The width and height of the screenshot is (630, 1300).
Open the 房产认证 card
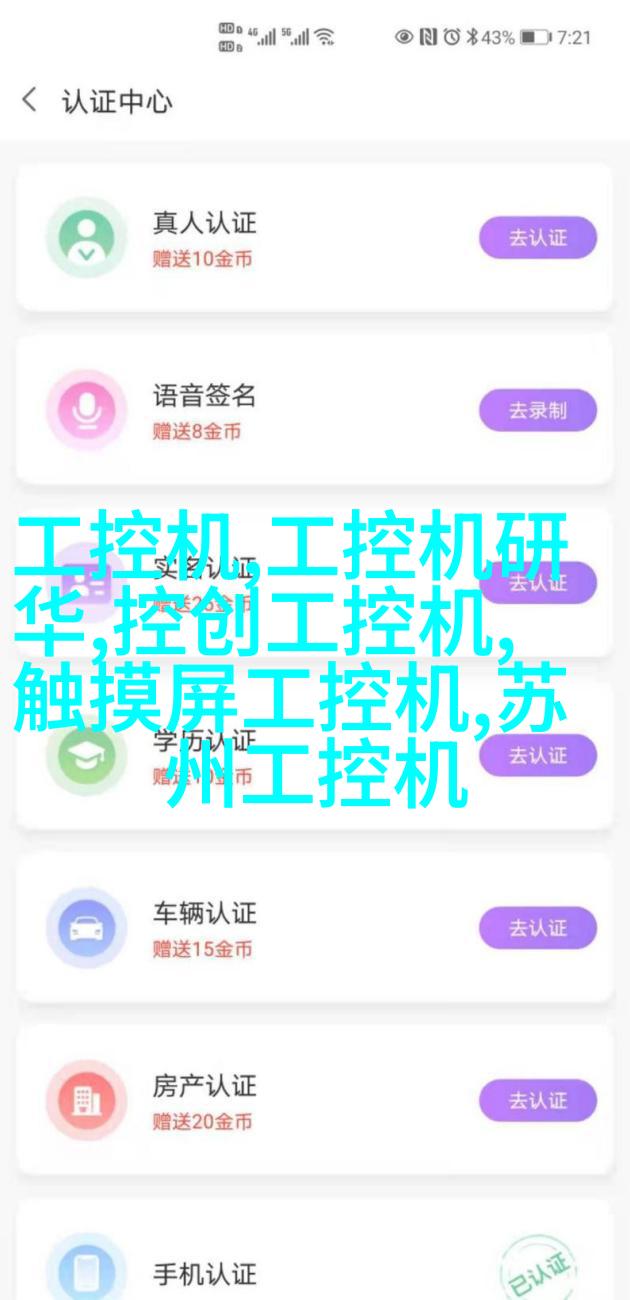point(300,1101)
